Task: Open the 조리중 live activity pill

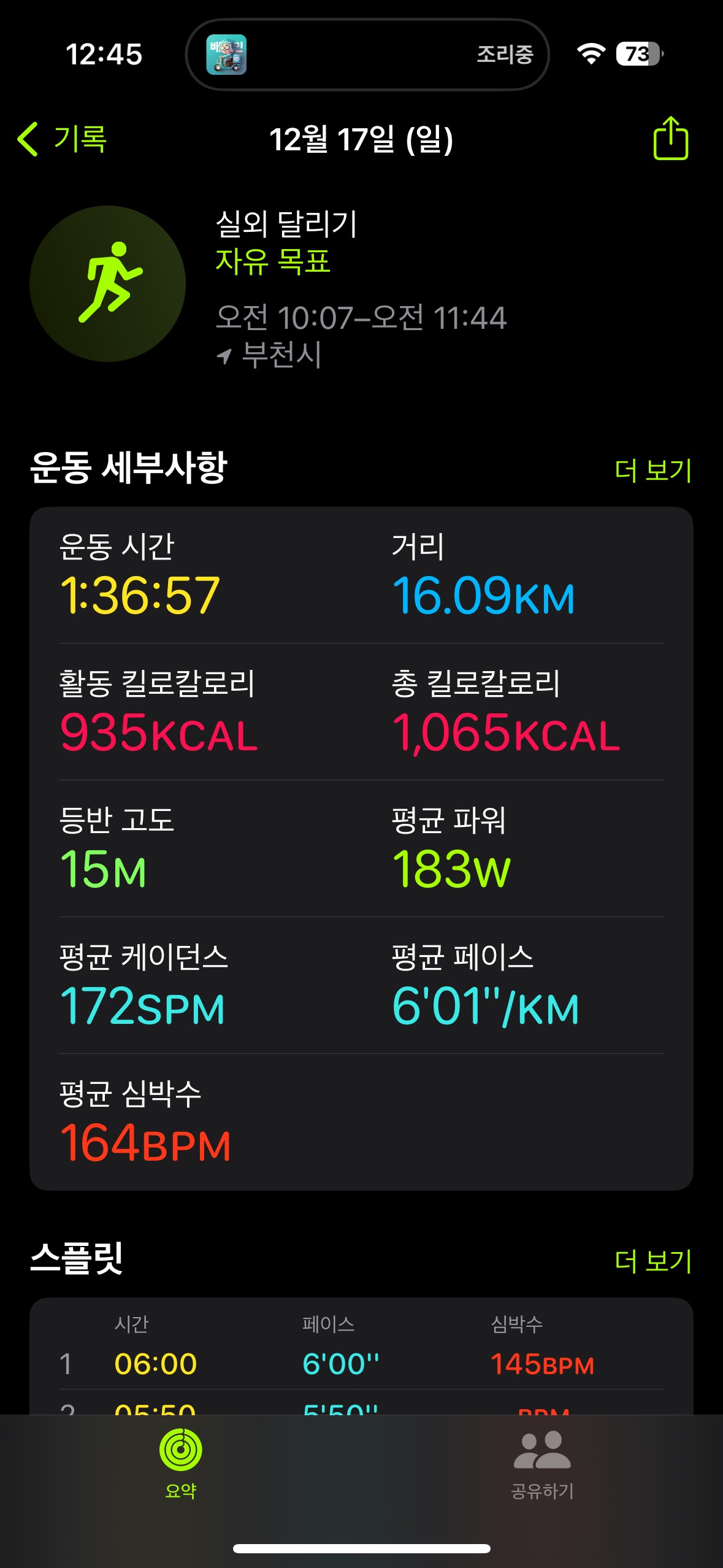Action: [x=367, y=55]
